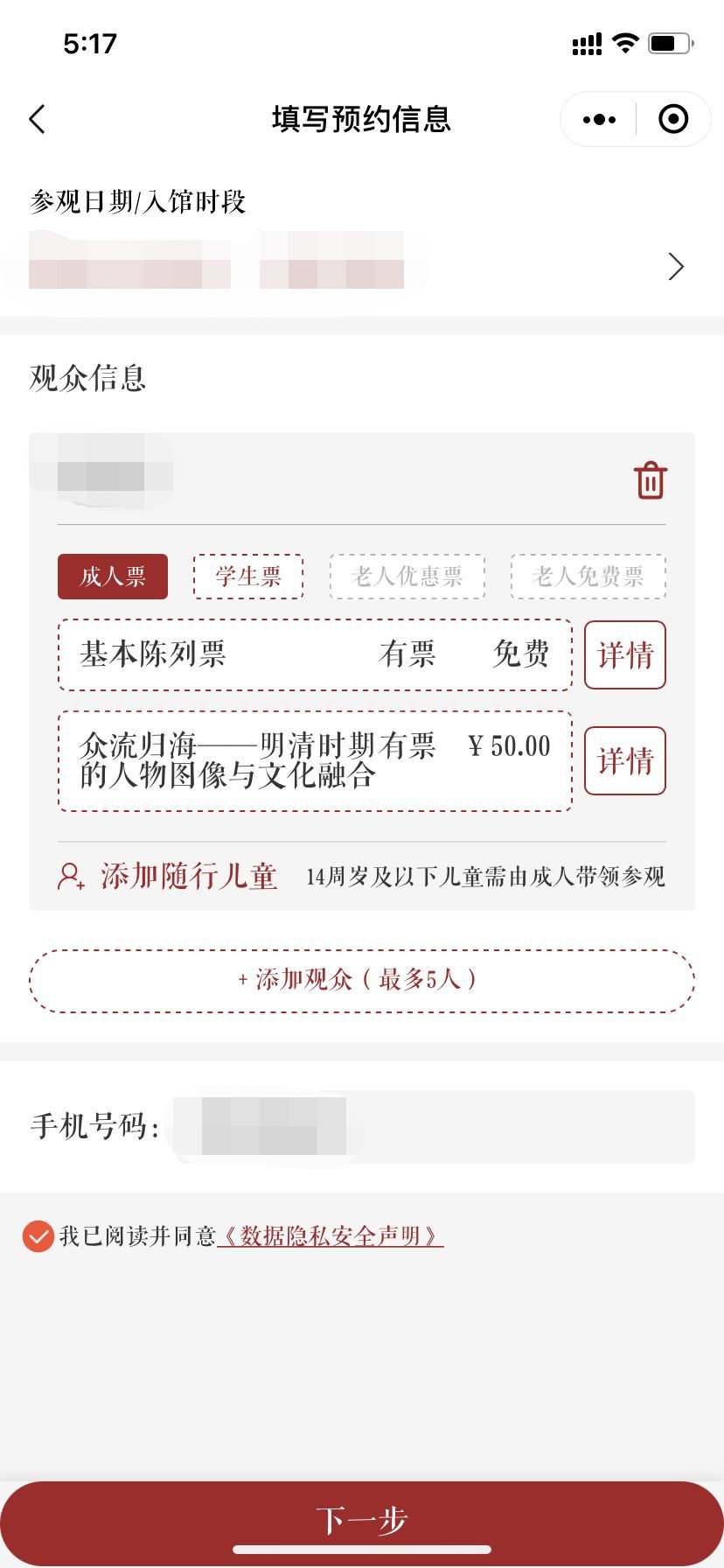Image resolution: width=724 pixels, height=1568 pixels.
Task: Proceed with the 下一步 button
Action: click(x=362, y=1521)
